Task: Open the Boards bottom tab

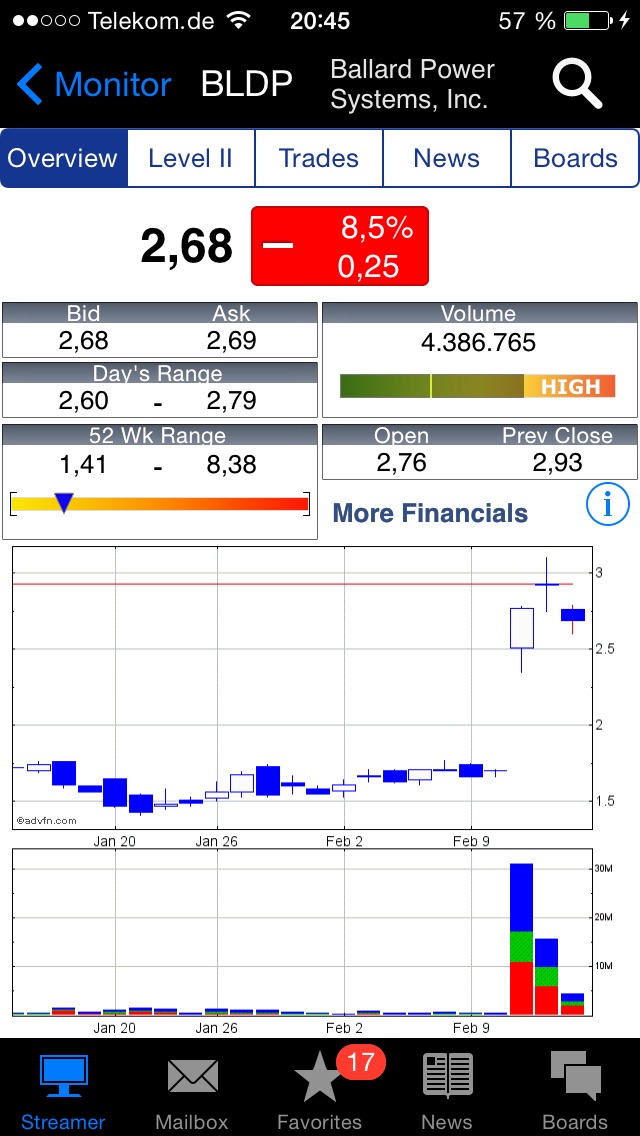Action: click(x=575, y=1091)
